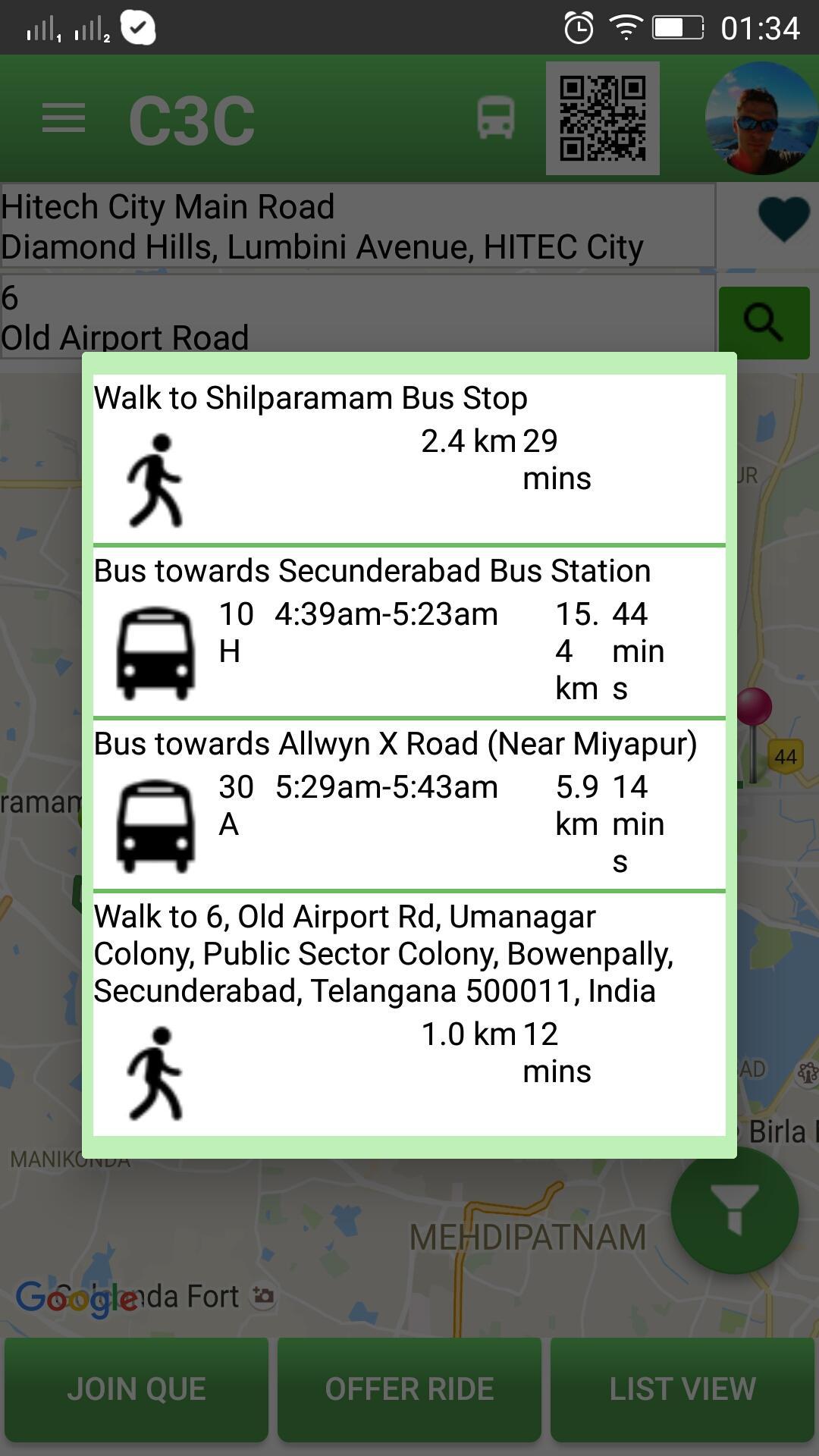Tap the bus transit icon

[496, 118]
